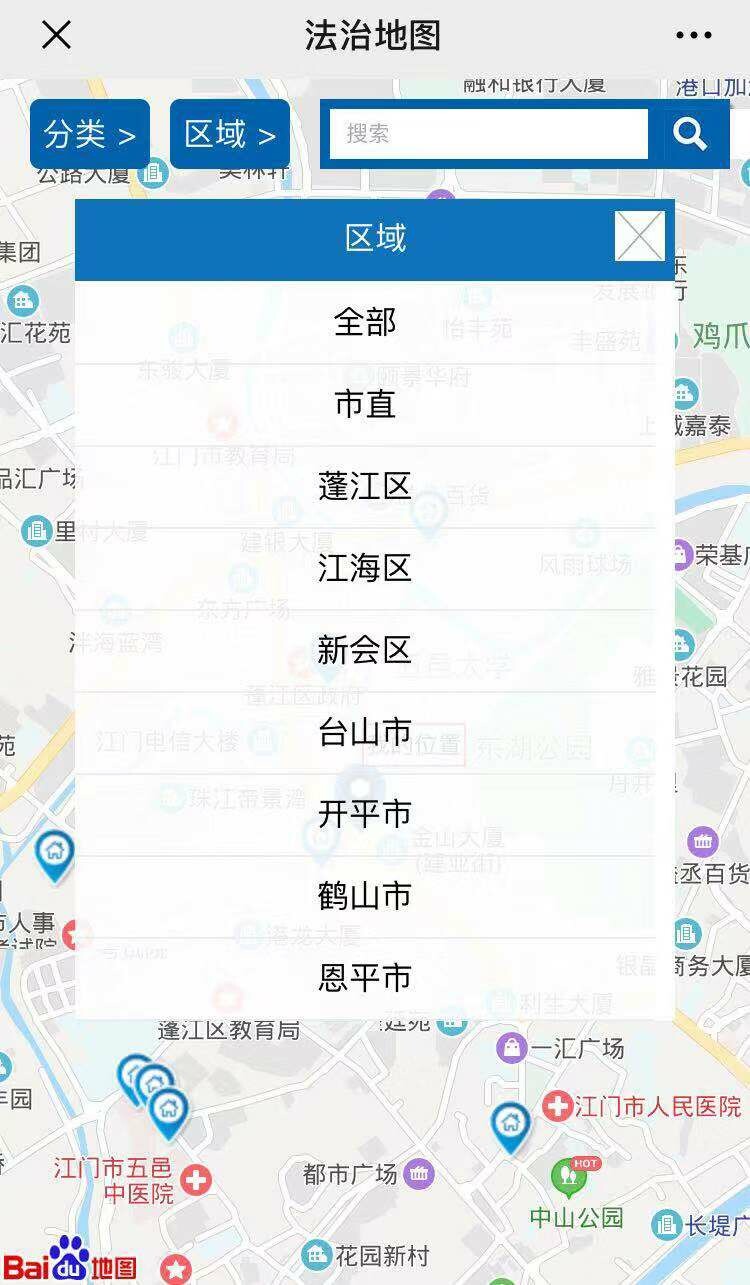Viewport: 750px width, 1285px height.
Task: Dismiss the 区域 selection panel
Action: click(x=639, y=237)
